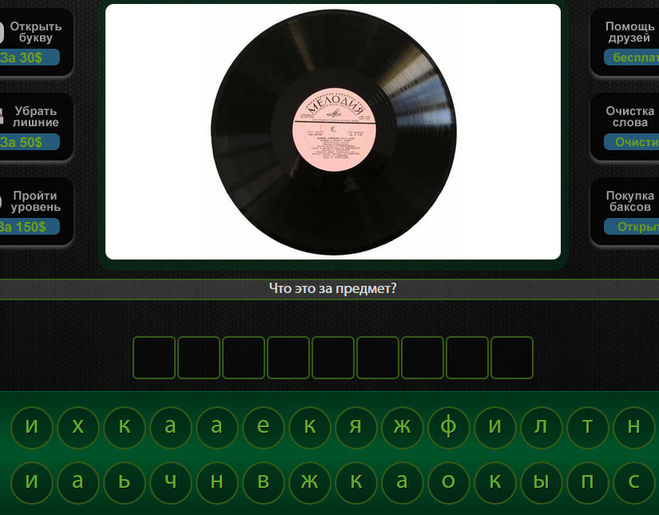Pick the letter в

pyautogui.click(x=263, y=481)
